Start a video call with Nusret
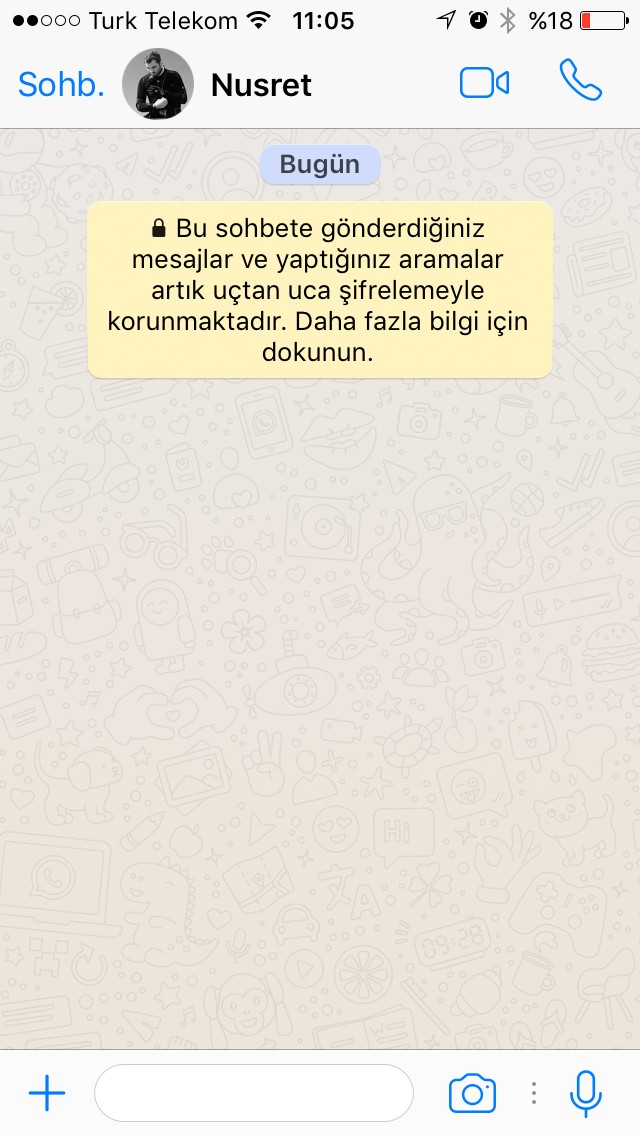Viewport: 640px width, 1136px height. tap(484, 83)
